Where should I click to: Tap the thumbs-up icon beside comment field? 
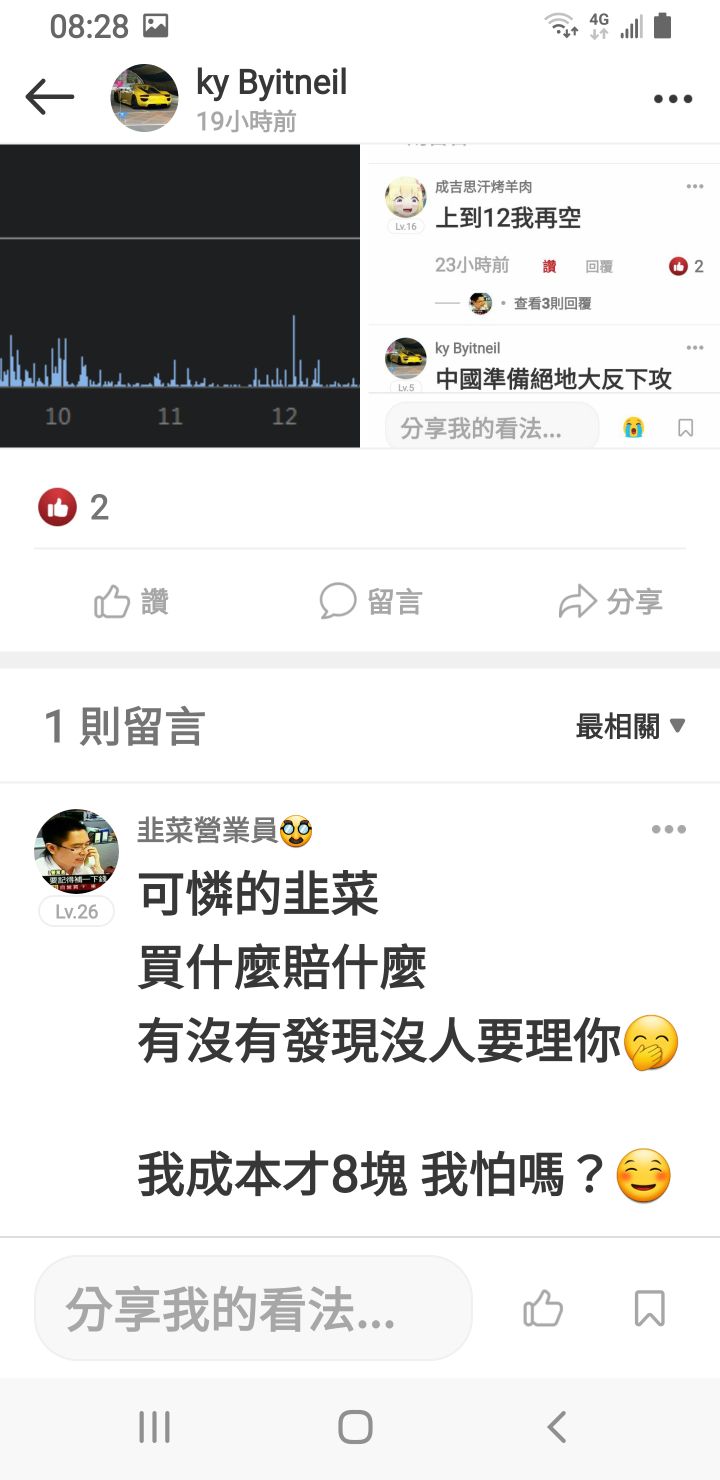pos(543,1308)
